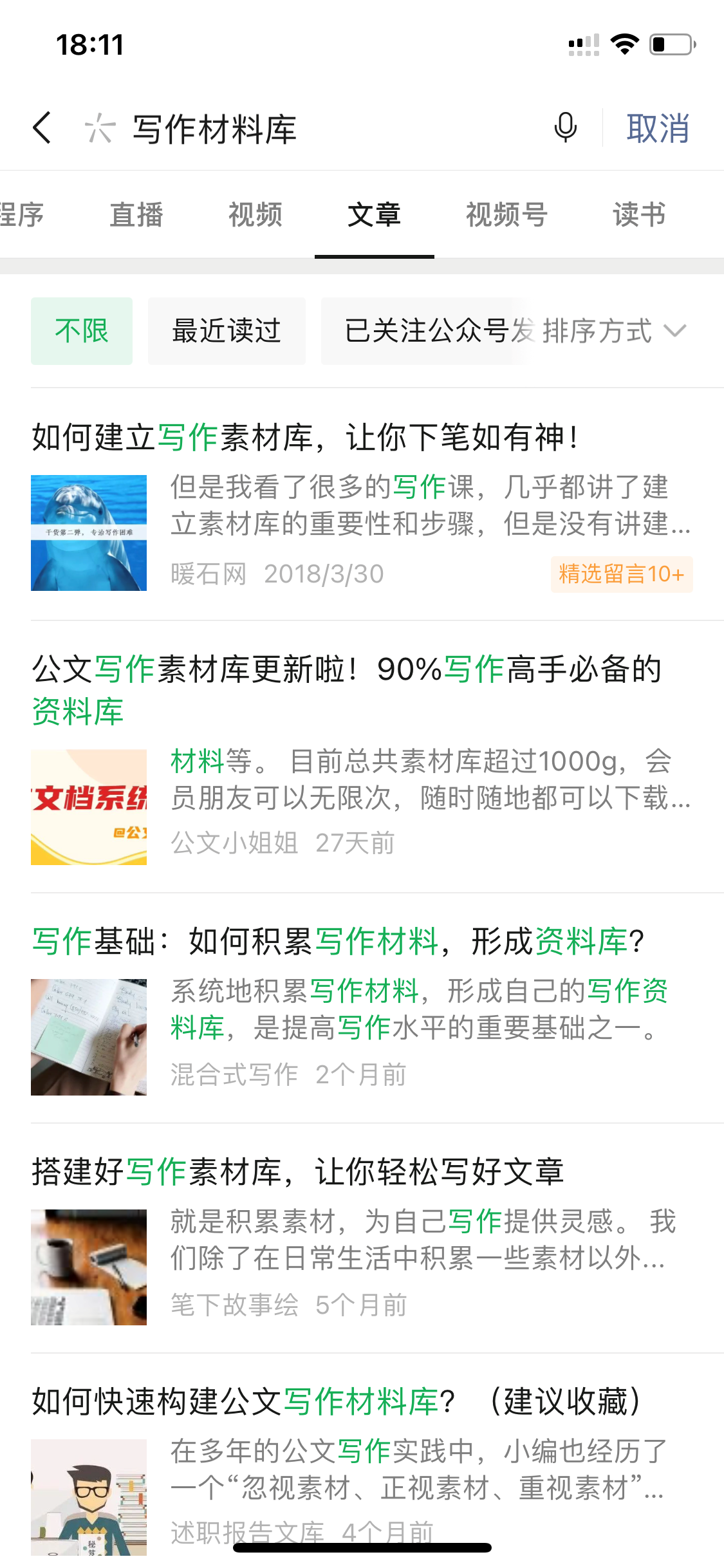Tap the microphone voice search icon
The image size is (724, 1568).
(x=565, y=127)
